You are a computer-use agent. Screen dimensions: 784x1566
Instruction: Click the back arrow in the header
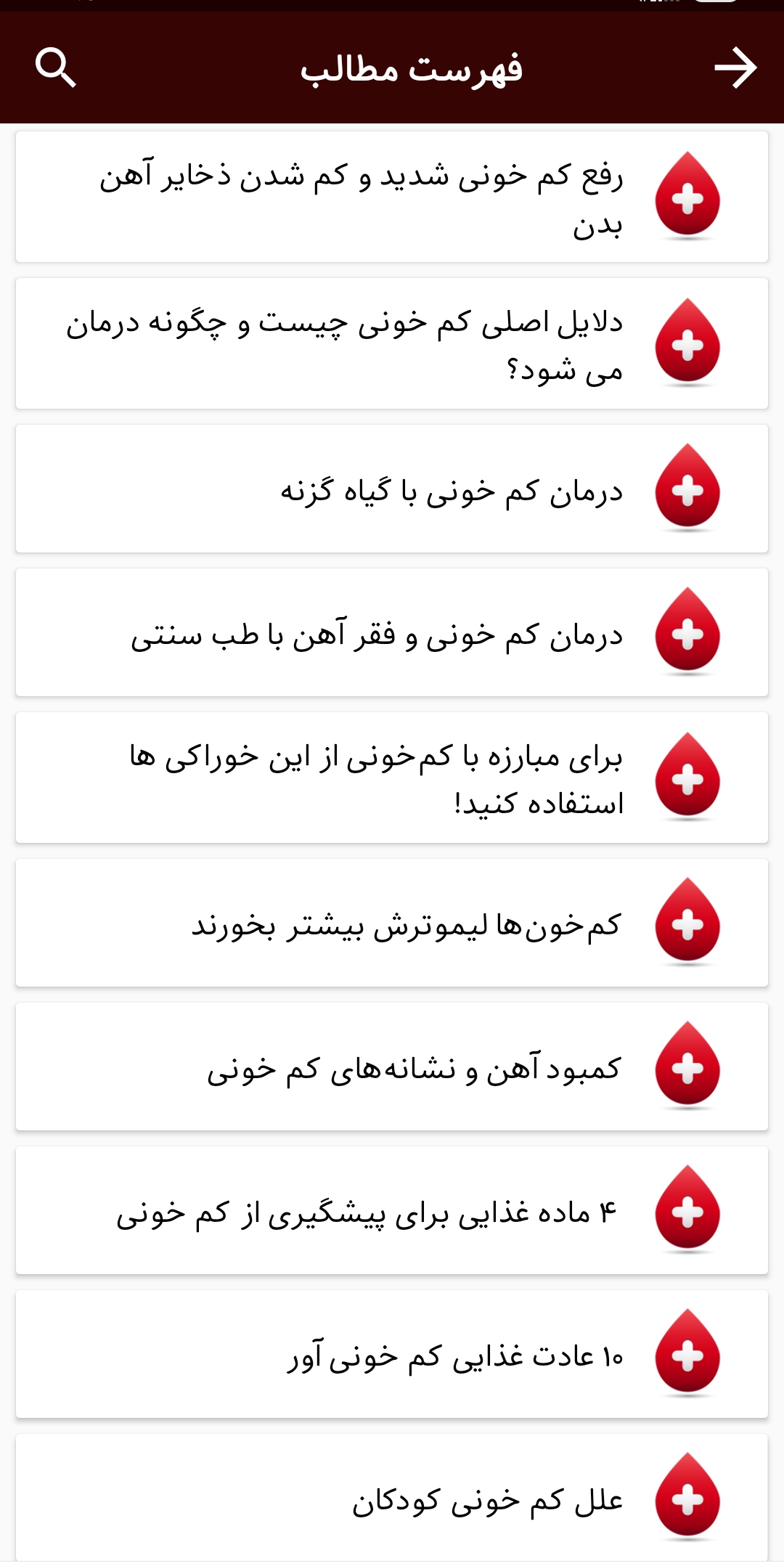pyautogui.click(x=737, y=69)
